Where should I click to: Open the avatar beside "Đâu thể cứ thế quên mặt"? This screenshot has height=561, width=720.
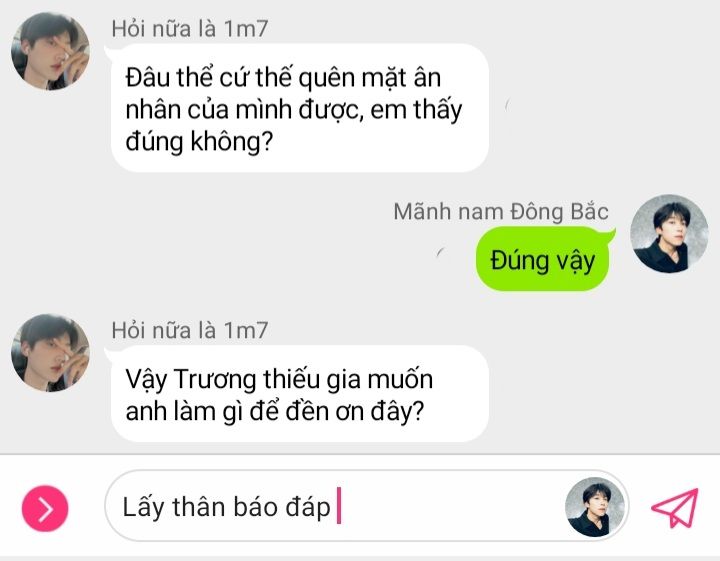pos(50,51)
